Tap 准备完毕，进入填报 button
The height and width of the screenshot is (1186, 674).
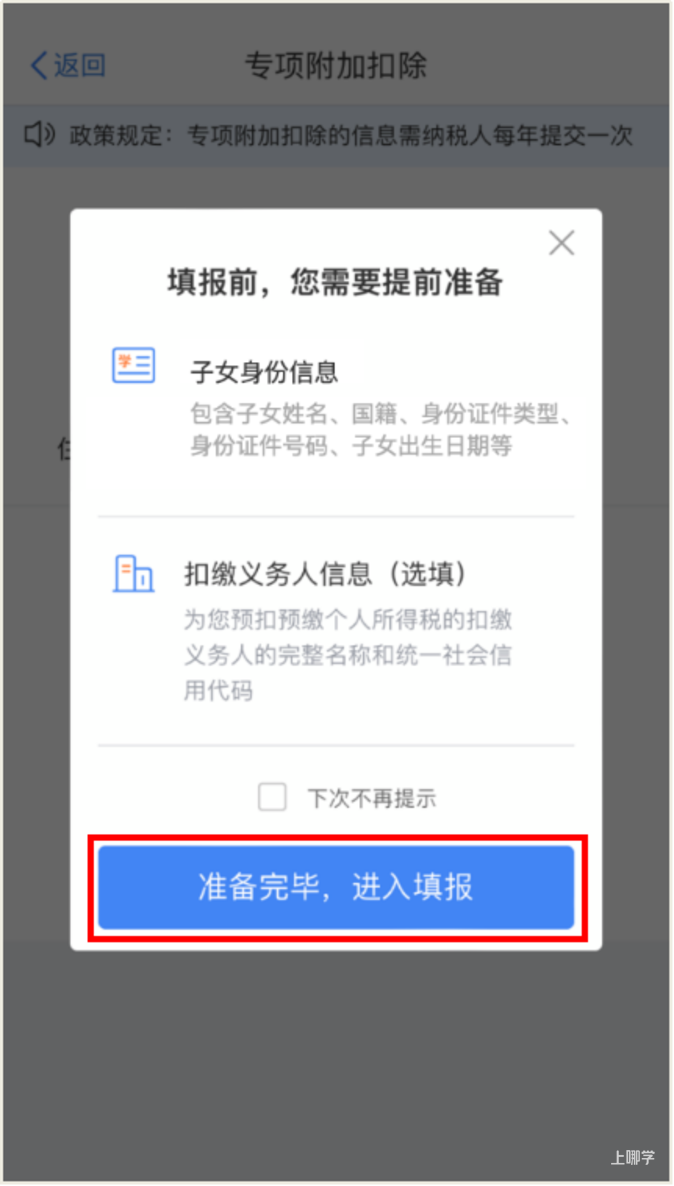click(x=336, y=887)
